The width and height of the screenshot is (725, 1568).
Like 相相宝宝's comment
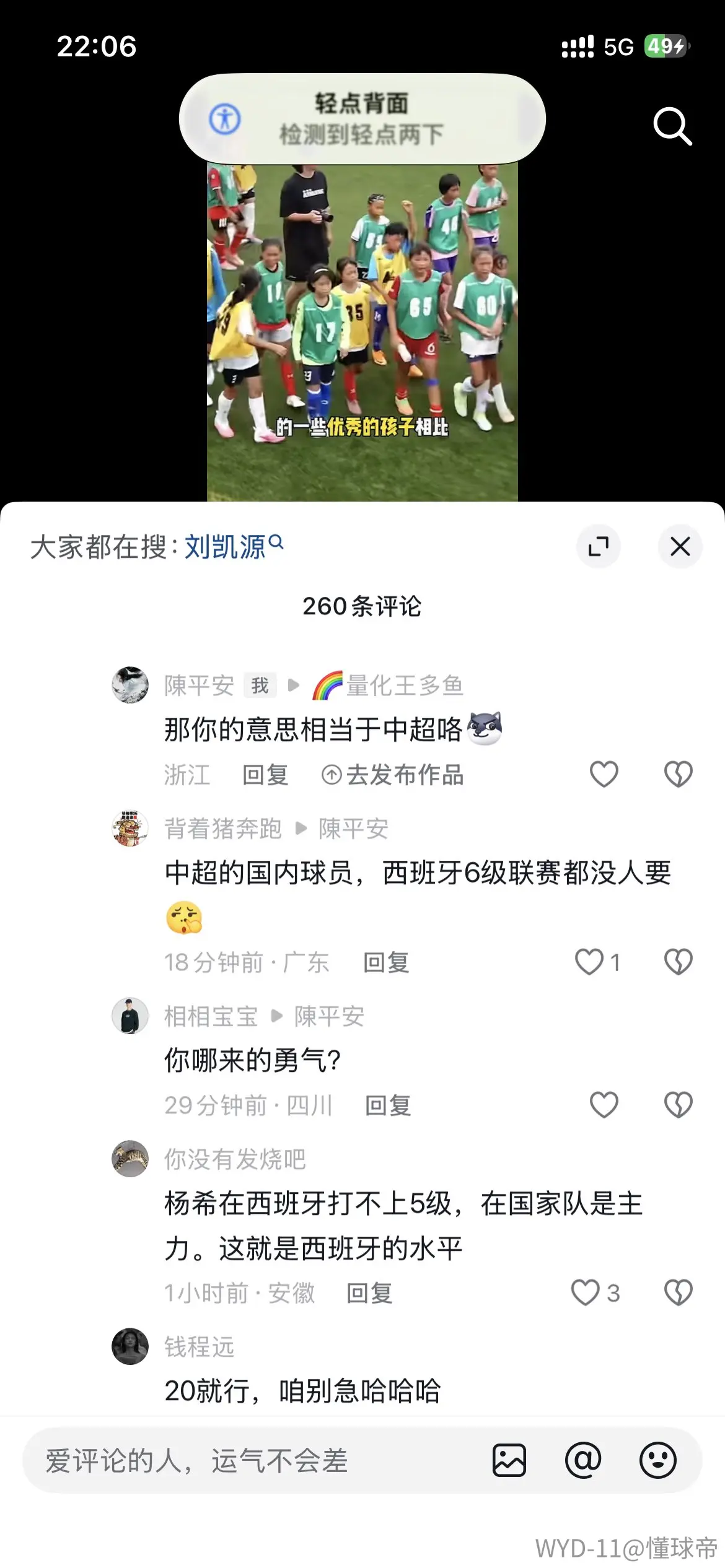tap(604, 1105)
